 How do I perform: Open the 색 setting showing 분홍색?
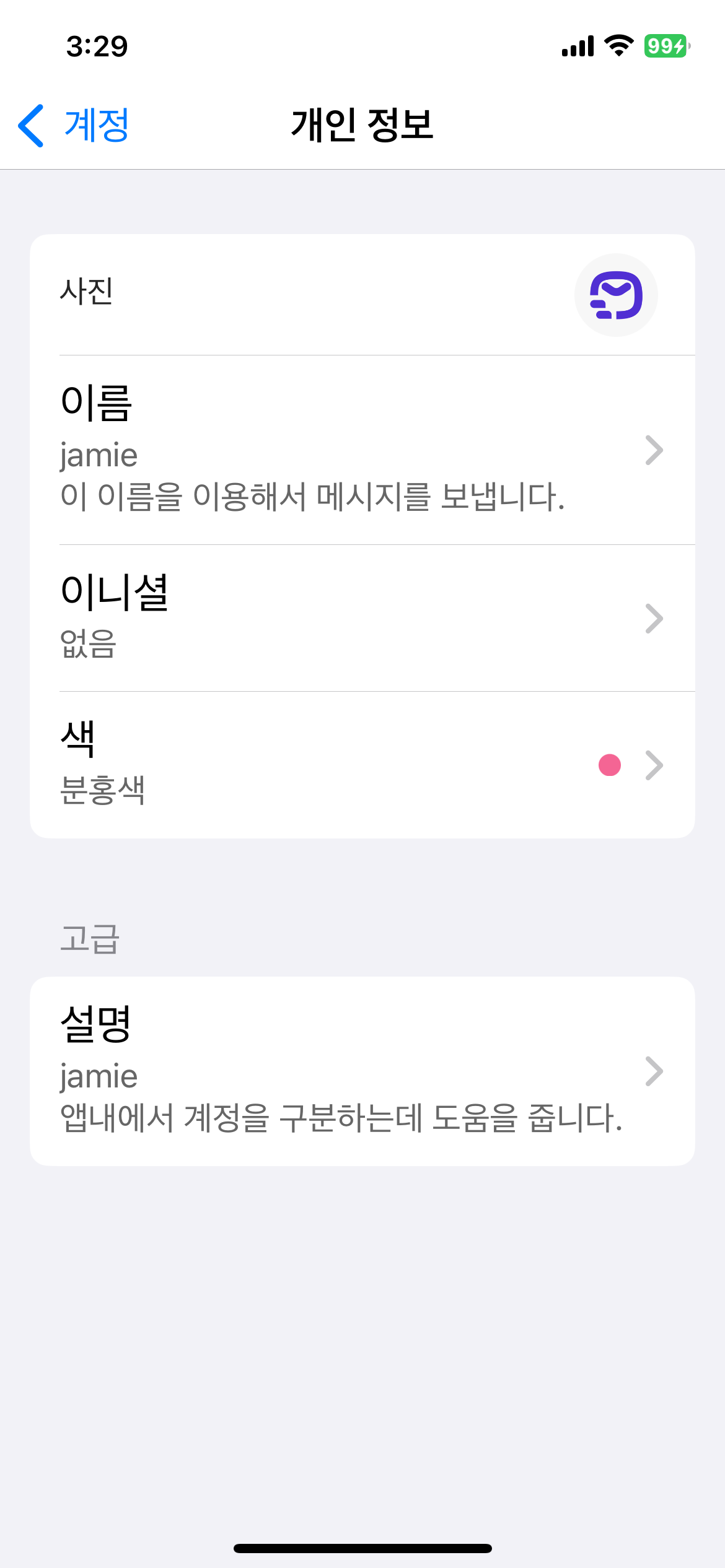362,765
